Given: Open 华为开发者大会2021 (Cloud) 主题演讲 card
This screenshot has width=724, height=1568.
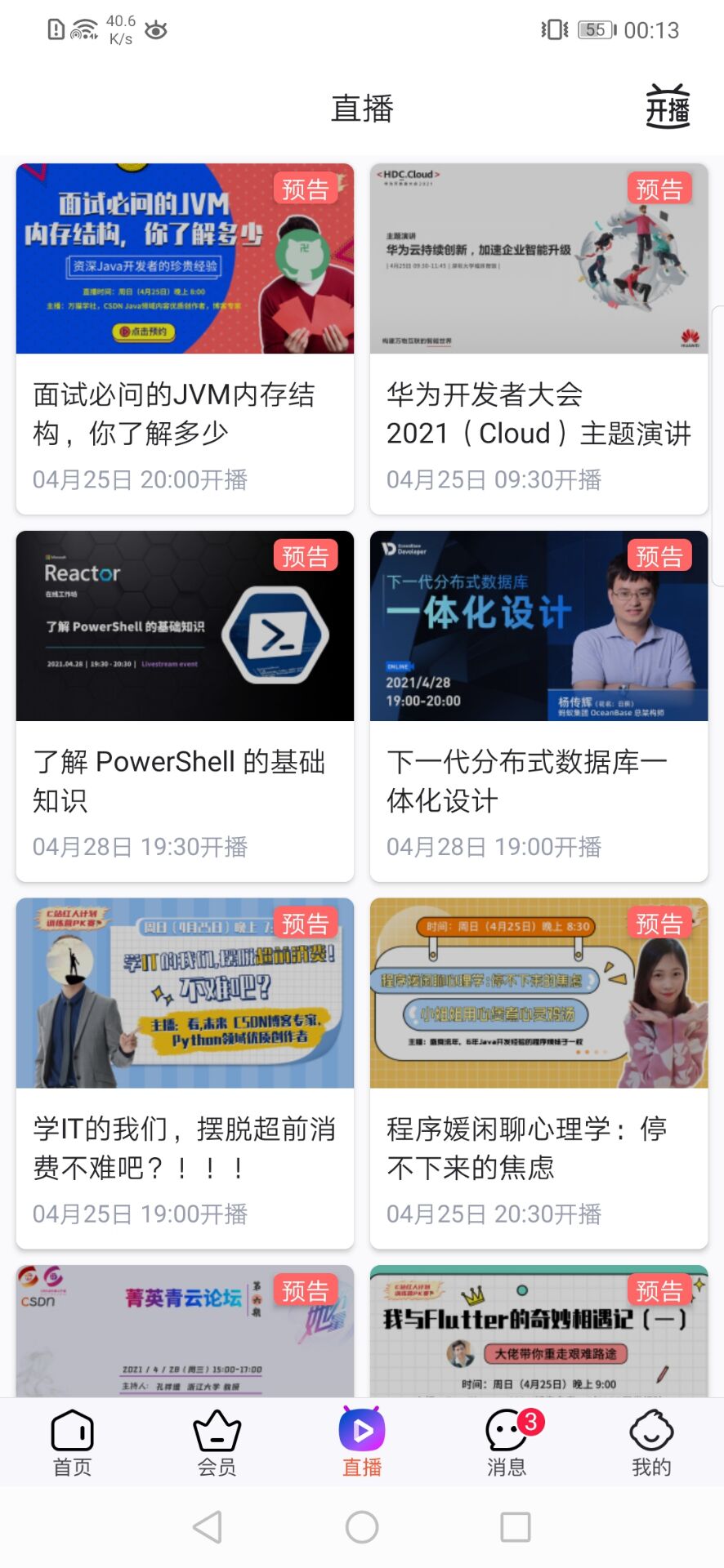Looking at the screenshot, I should pyautogui.click(x=539, y=338).
